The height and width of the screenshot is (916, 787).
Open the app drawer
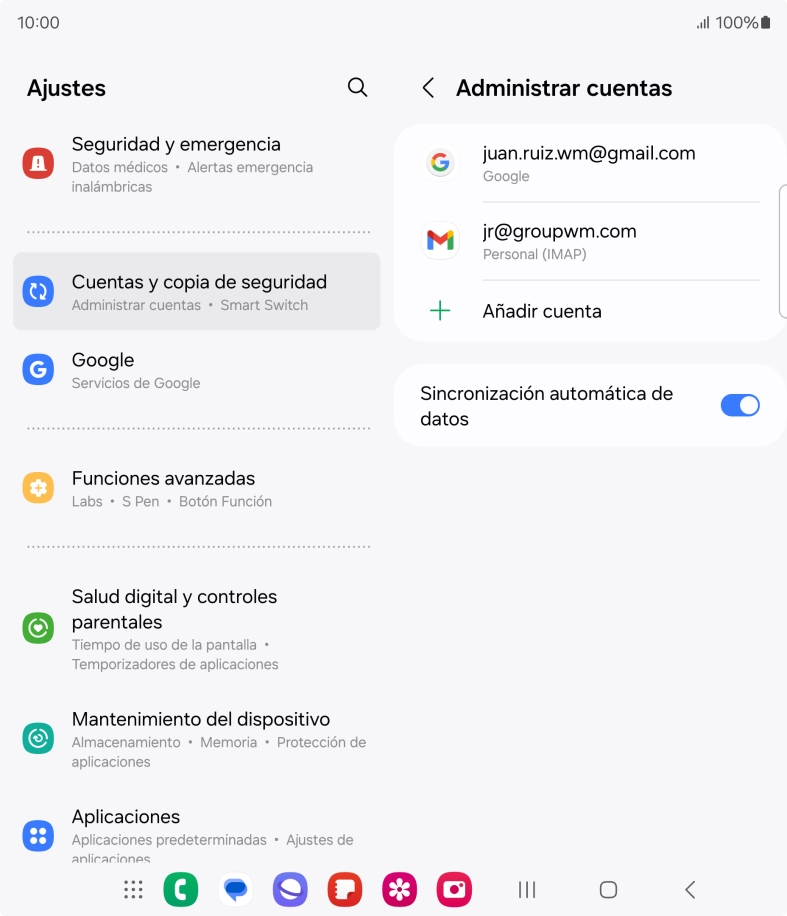(x=133, y=888)
